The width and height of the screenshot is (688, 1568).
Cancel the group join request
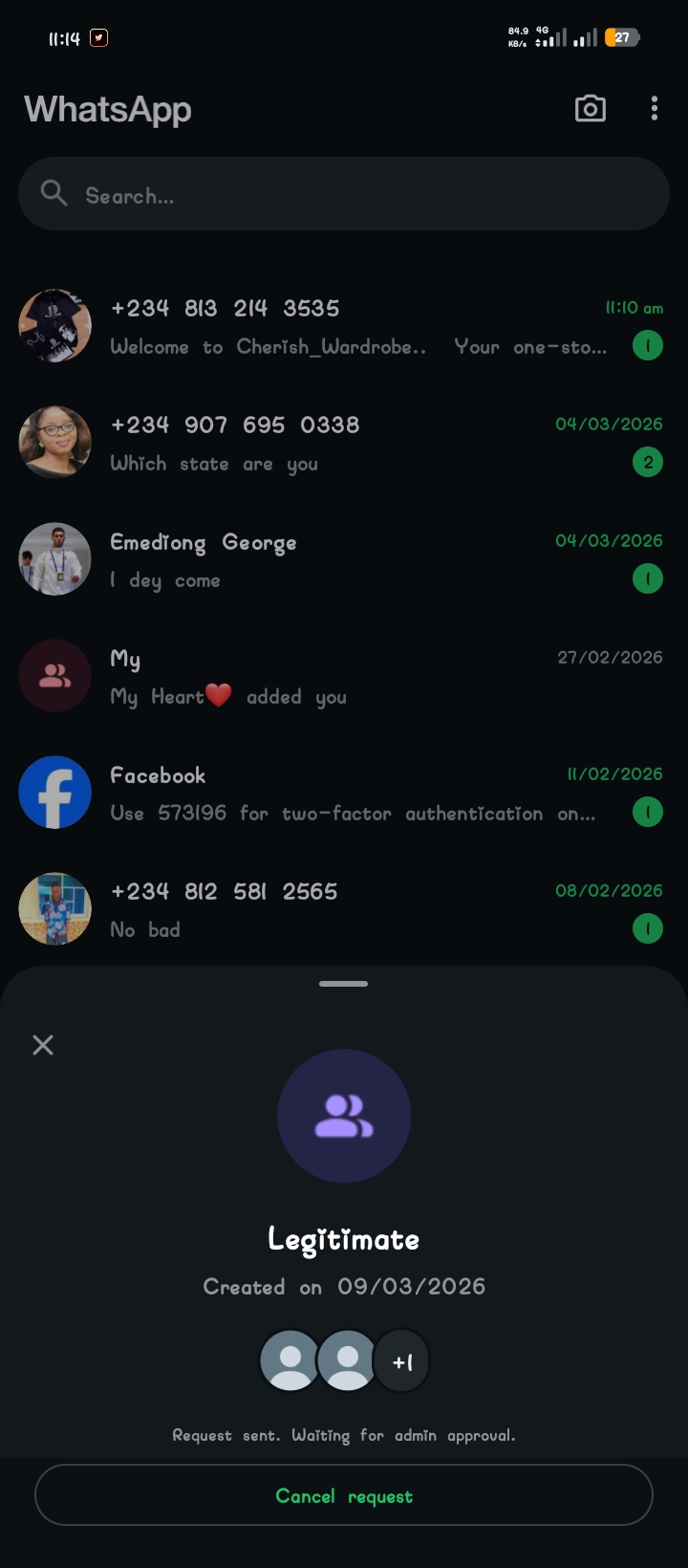point(344,1495)
